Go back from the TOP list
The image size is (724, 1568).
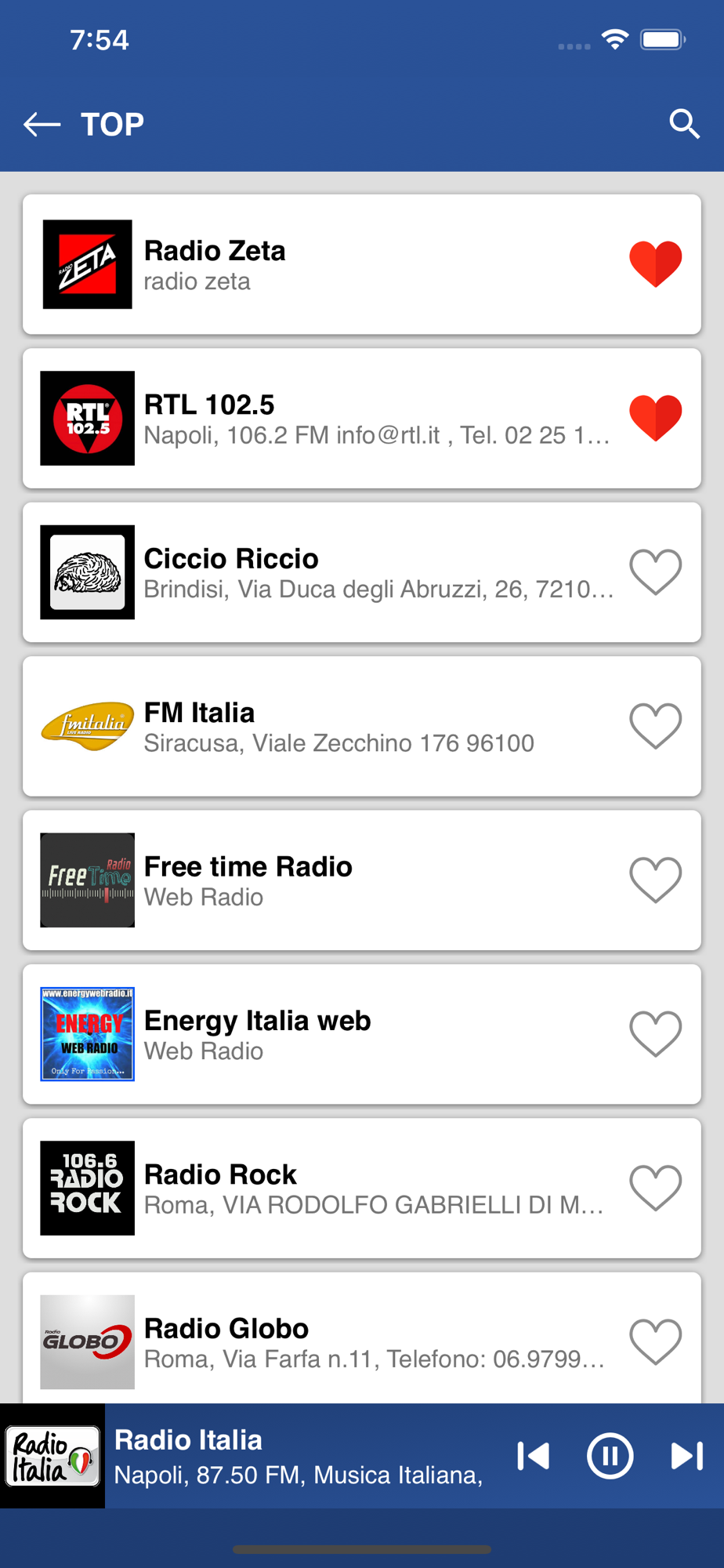42,124
